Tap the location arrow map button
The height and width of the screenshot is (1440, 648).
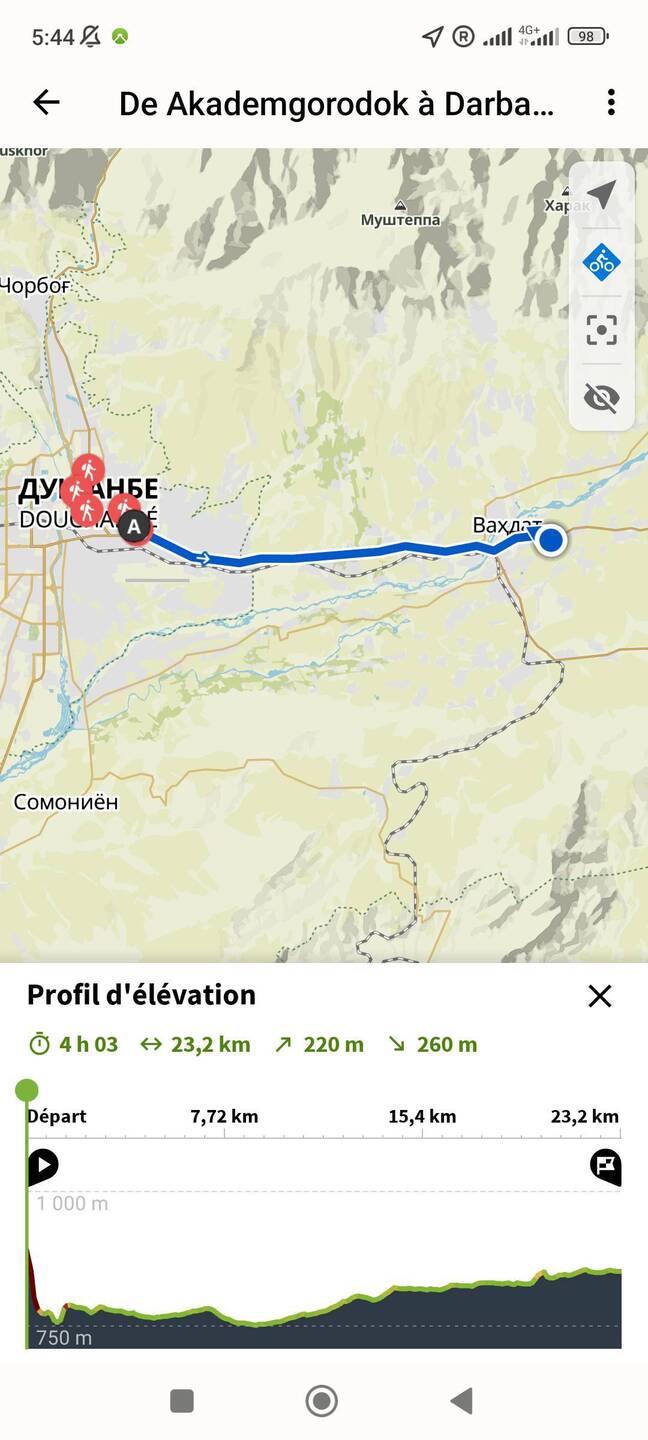click(x=601, y=195)
